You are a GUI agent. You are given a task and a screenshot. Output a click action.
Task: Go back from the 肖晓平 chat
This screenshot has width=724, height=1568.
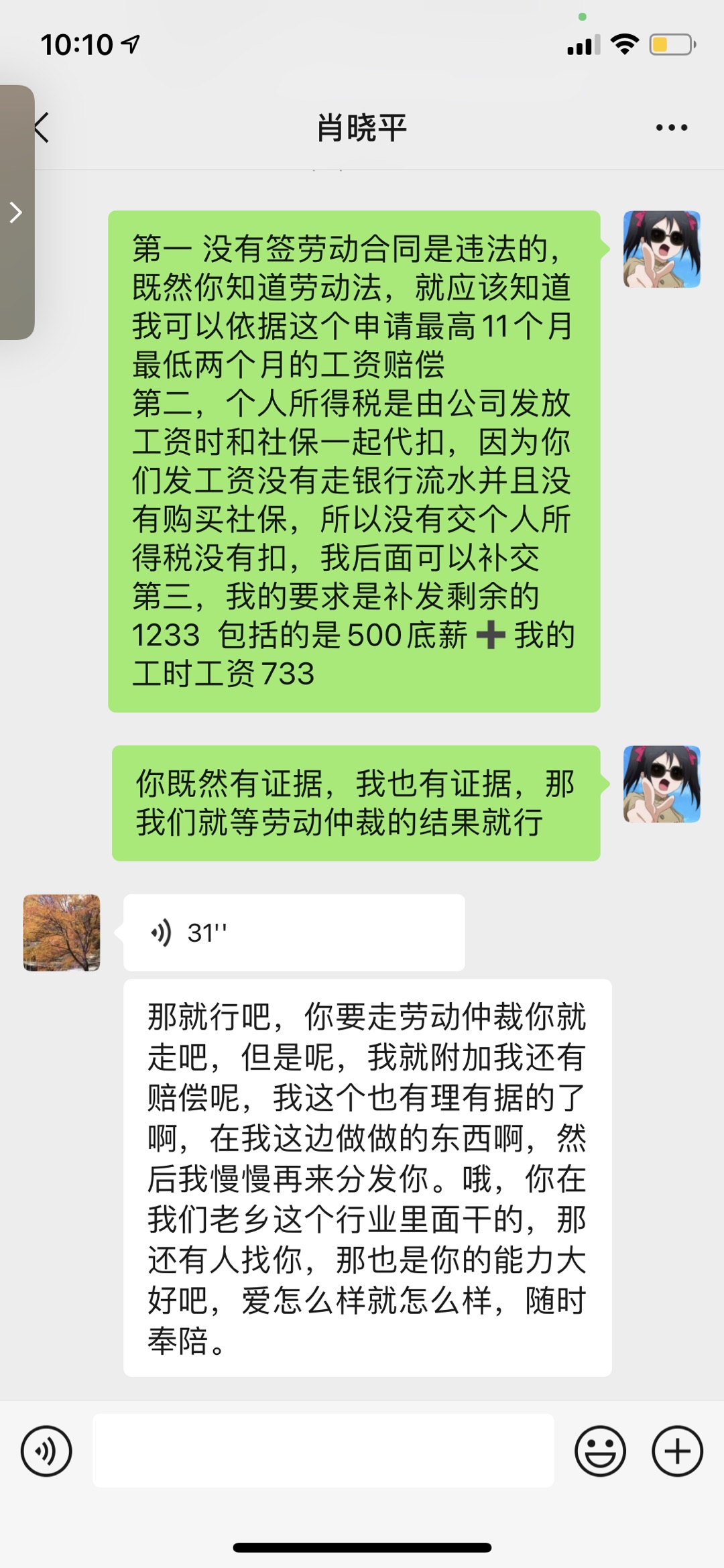tap(42, 127)
